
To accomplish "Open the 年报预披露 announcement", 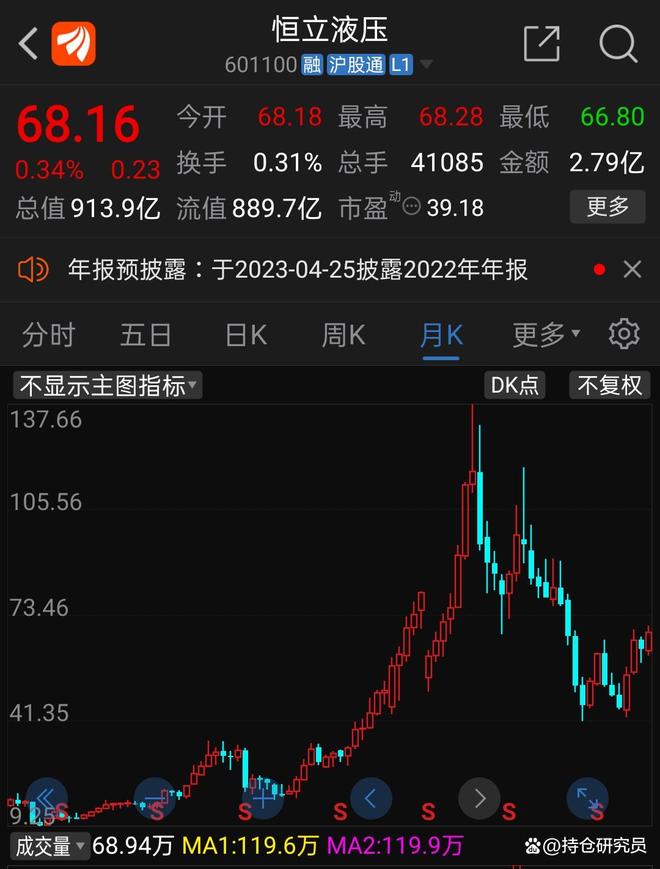I will click(298, 269).
